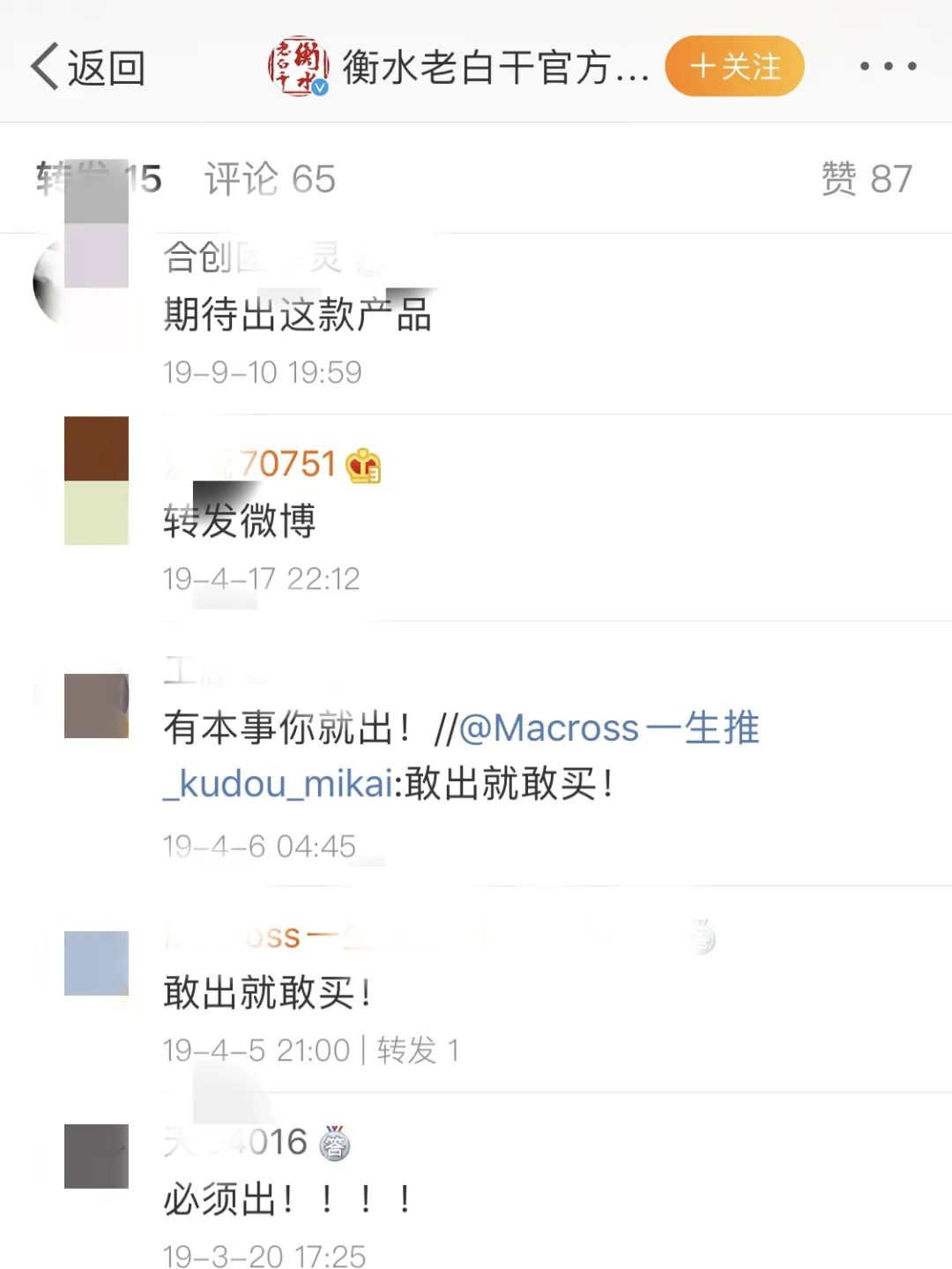Switch to the 赞 87 tab

click(866, 179)
